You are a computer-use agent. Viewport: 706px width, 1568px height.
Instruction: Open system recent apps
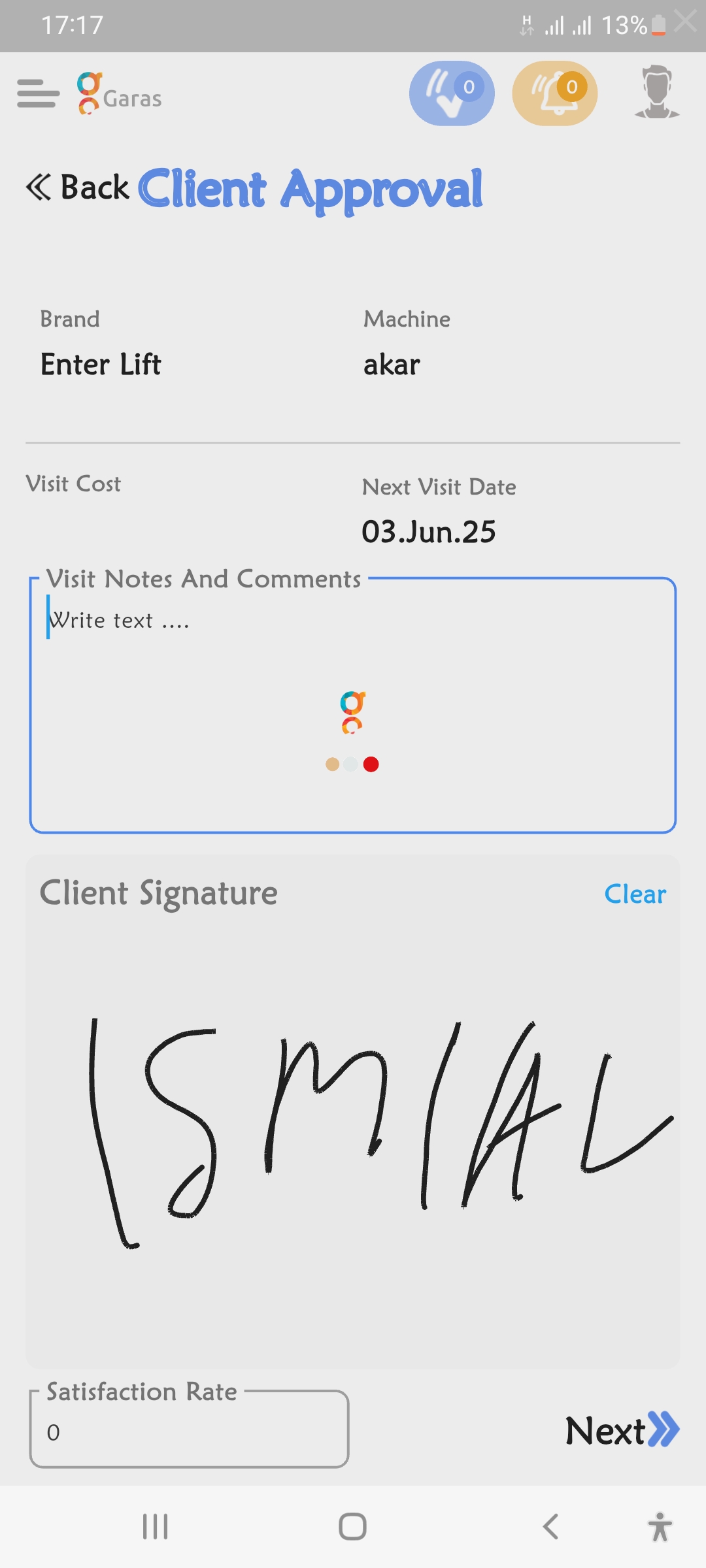156,1527
